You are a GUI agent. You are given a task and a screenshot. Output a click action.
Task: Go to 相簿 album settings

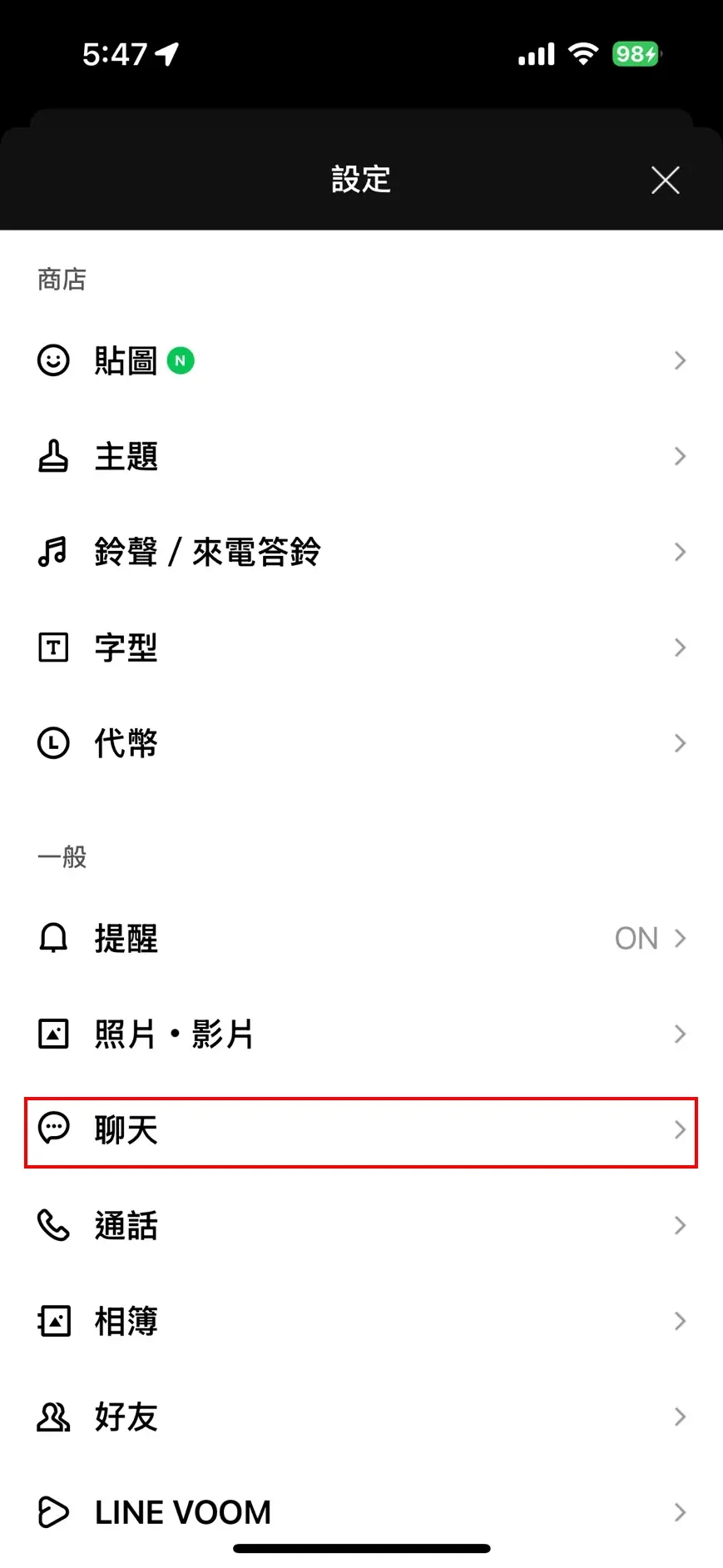(x=361, y=1321)
